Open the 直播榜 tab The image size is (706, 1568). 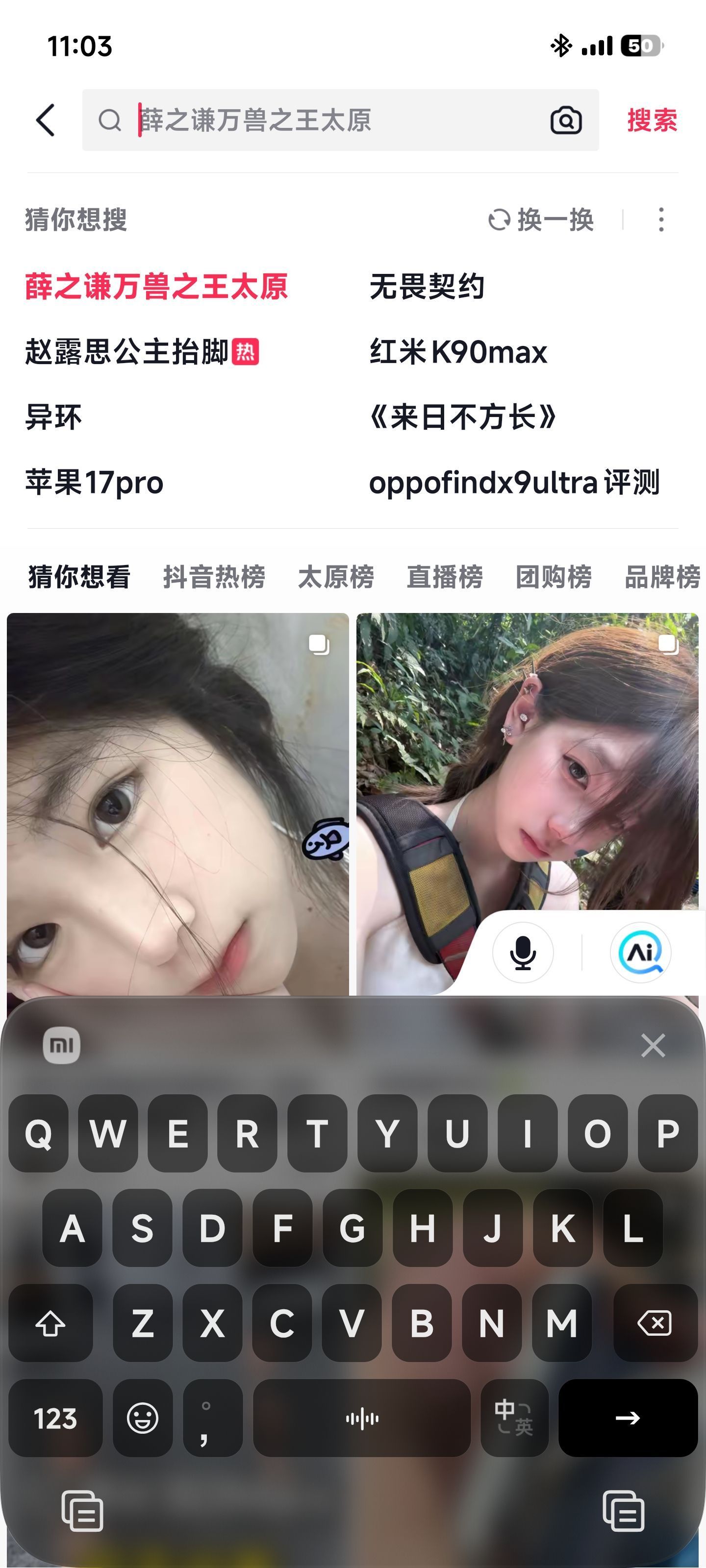click(x=445, y=576)
